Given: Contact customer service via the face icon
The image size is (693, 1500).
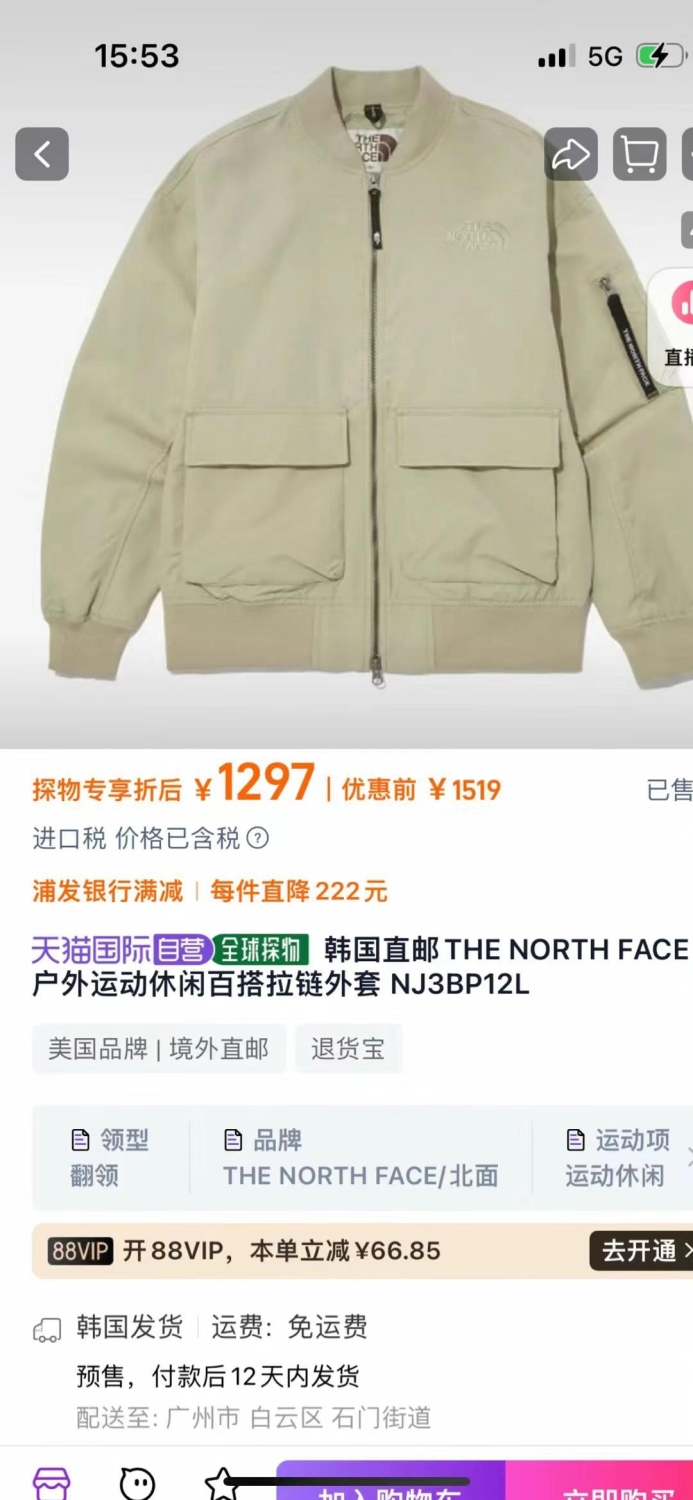Looking at the screenshot, I should [x=138, y=1483].
